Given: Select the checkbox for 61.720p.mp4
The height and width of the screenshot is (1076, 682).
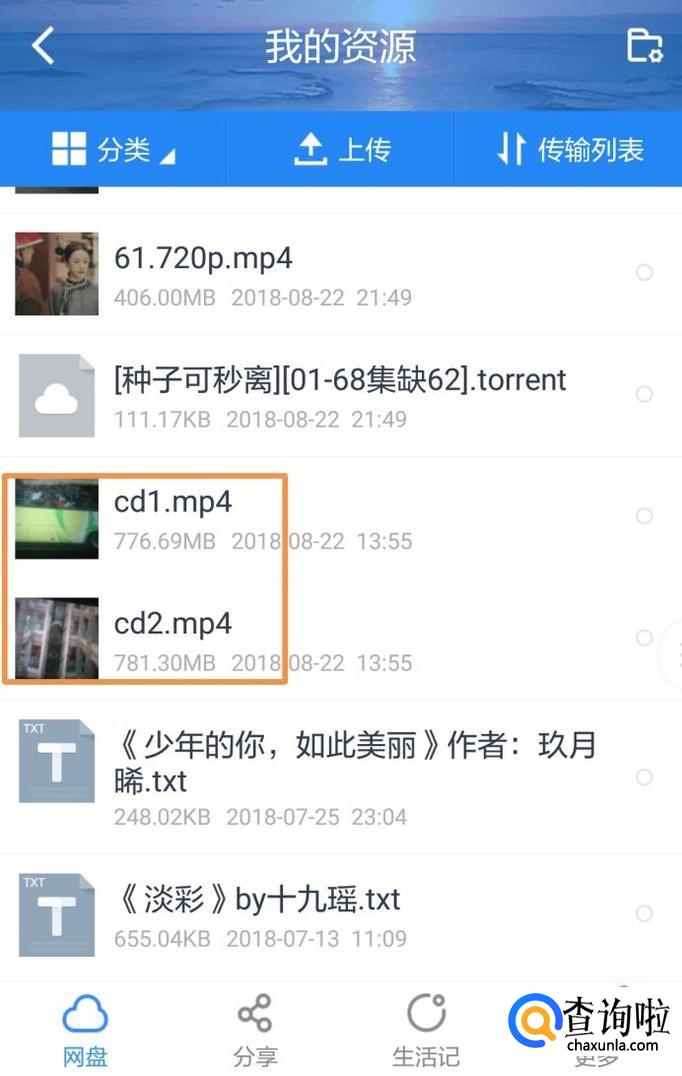Looking at the screenshot, I should click(x=644, y=272).
